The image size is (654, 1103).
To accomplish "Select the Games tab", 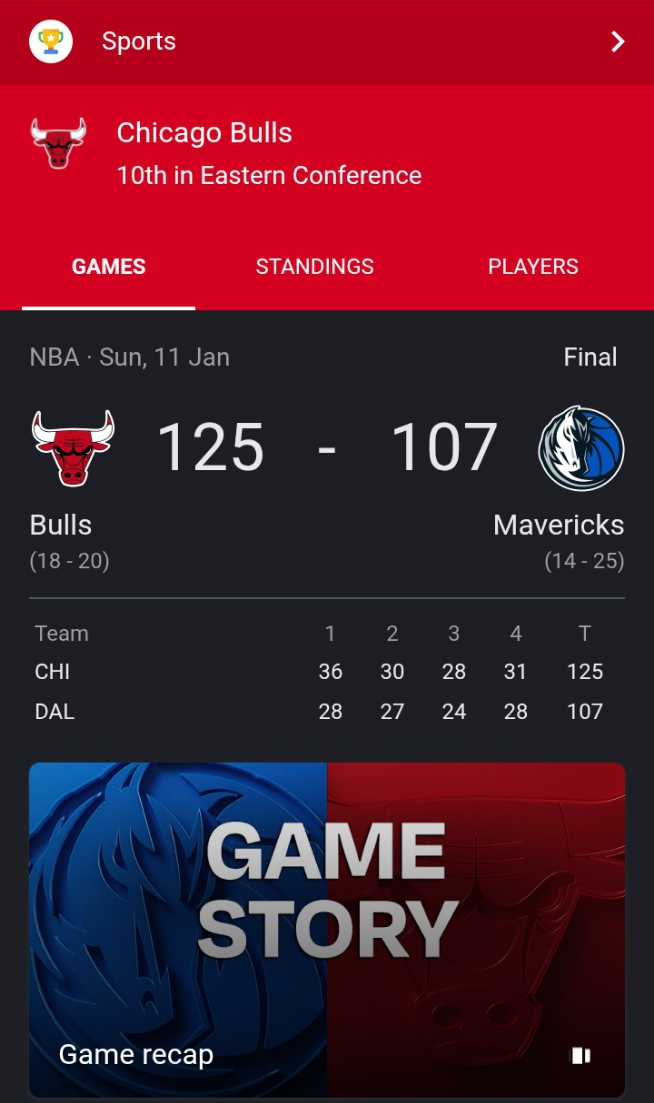I will coord(108,267).
